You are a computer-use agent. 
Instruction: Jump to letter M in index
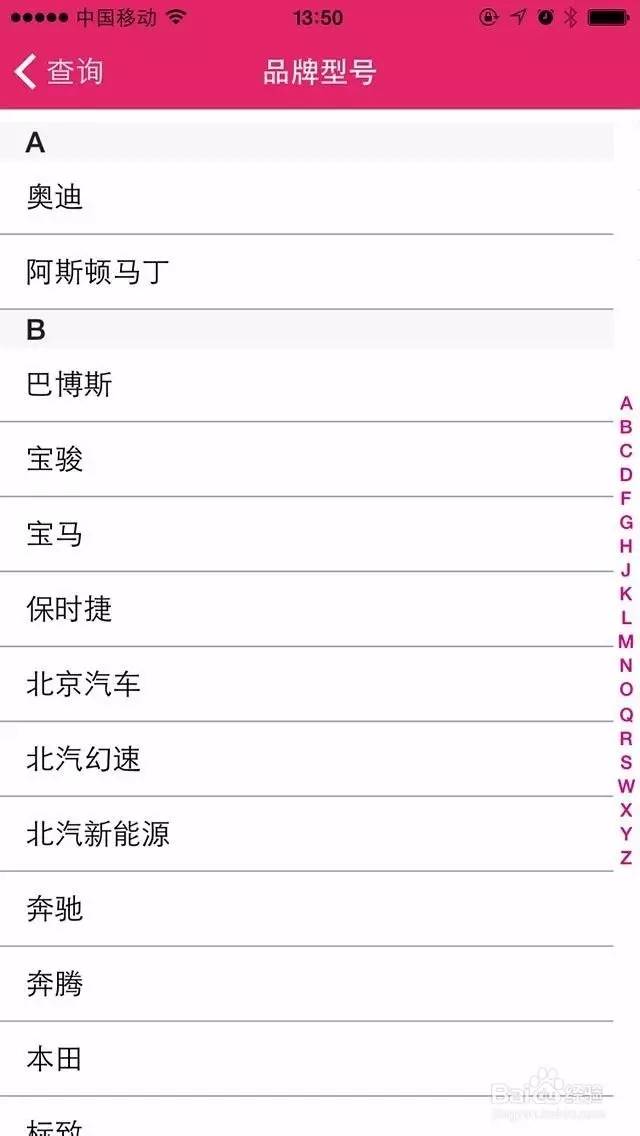[x=626, y=641]
